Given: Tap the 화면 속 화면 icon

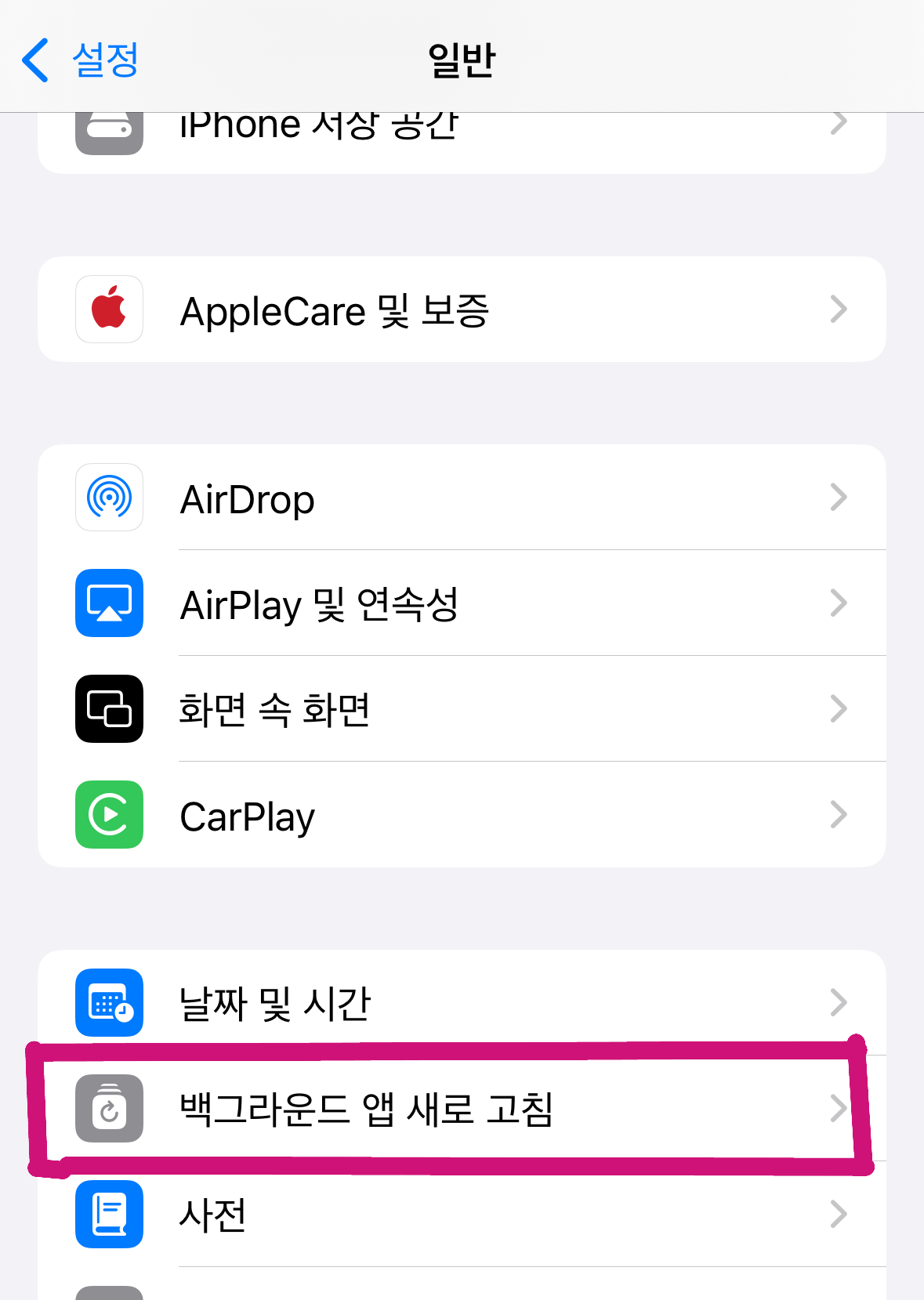Looking at the screenshot, I should [x=109, y=709].
